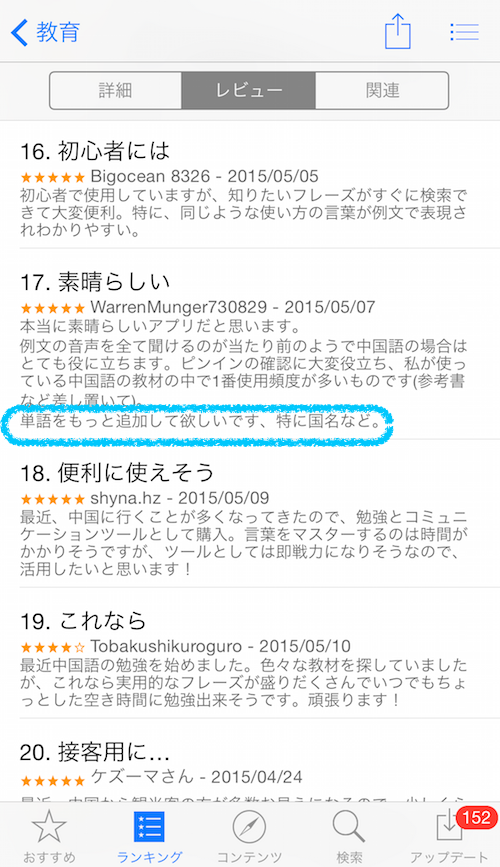
Task: Open the おすすめ tab
Action: [49, 836]
